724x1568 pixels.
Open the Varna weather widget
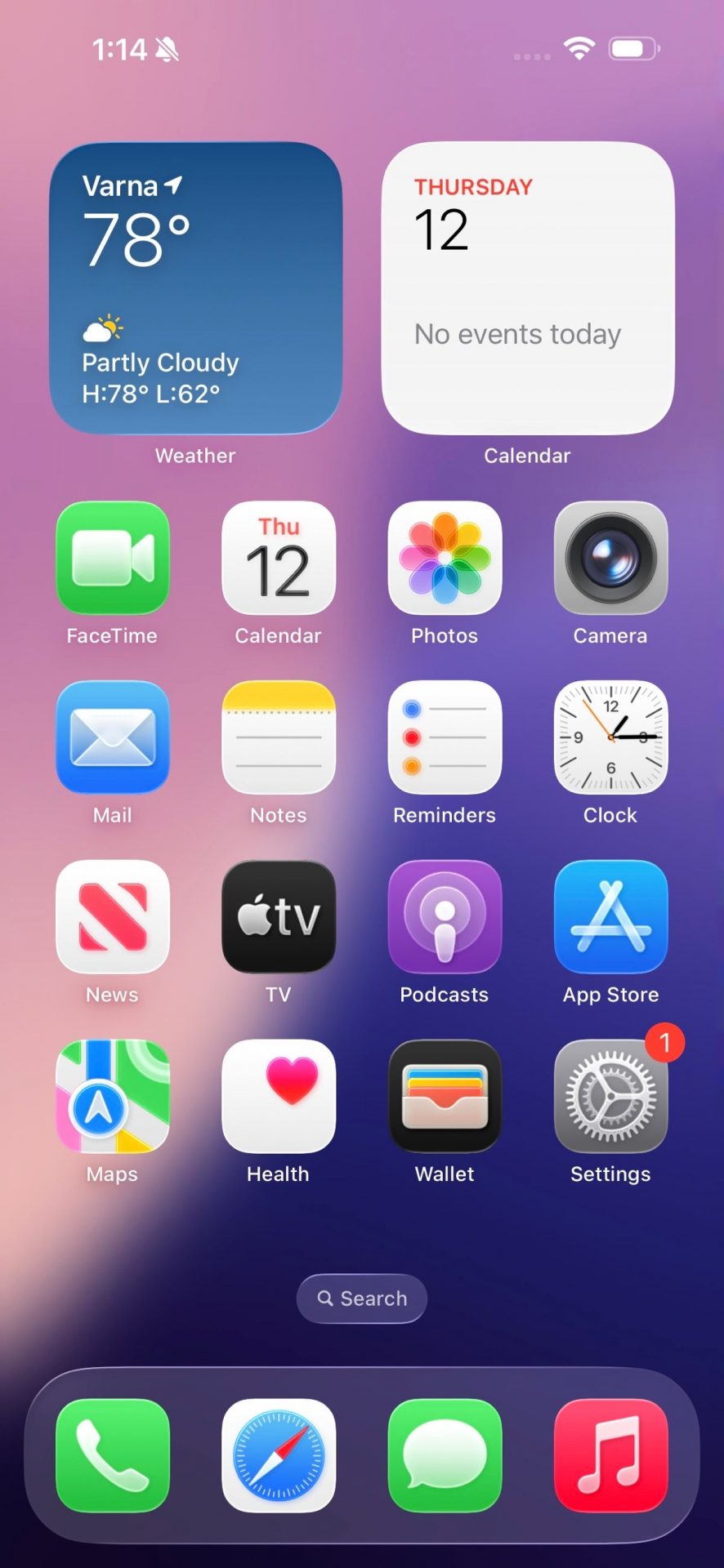tap(195, 287)
